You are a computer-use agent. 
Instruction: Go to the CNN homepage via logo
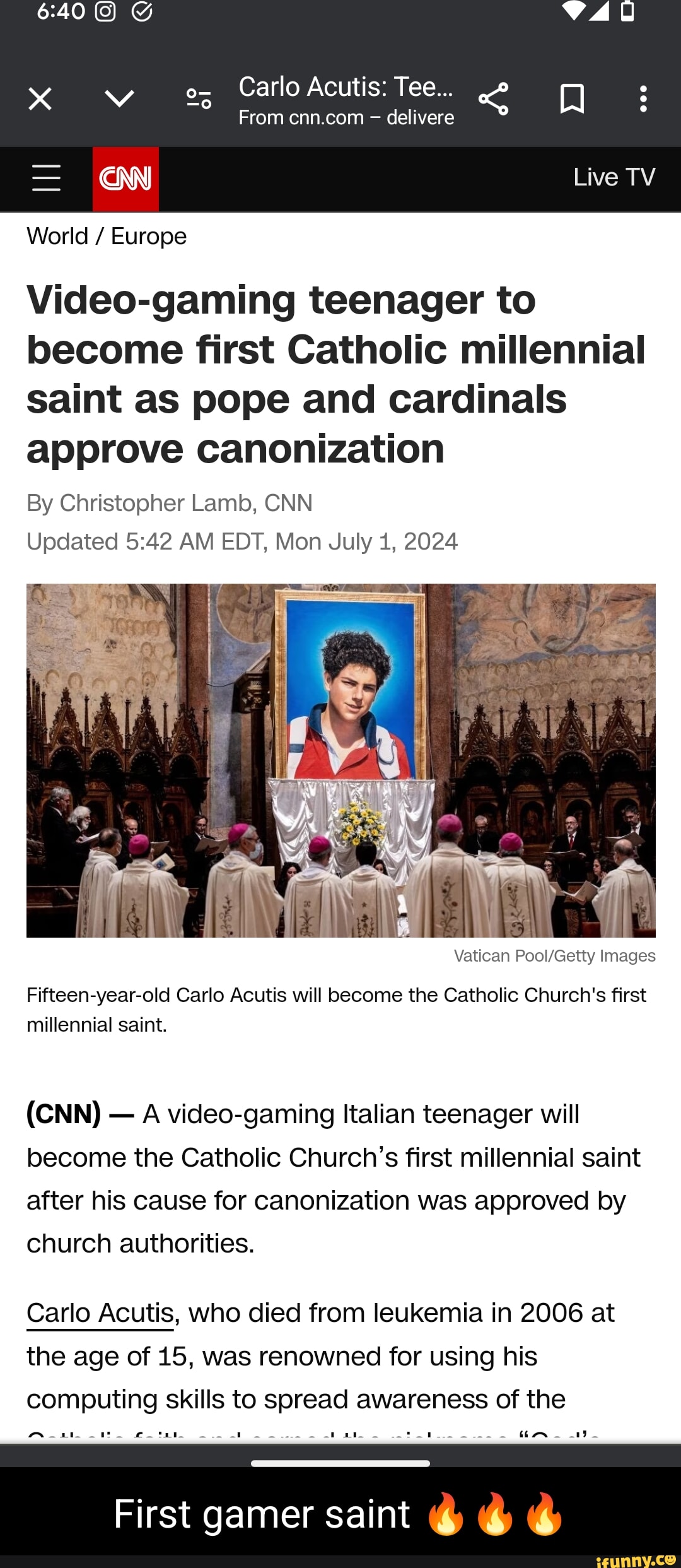coord(125,179)
